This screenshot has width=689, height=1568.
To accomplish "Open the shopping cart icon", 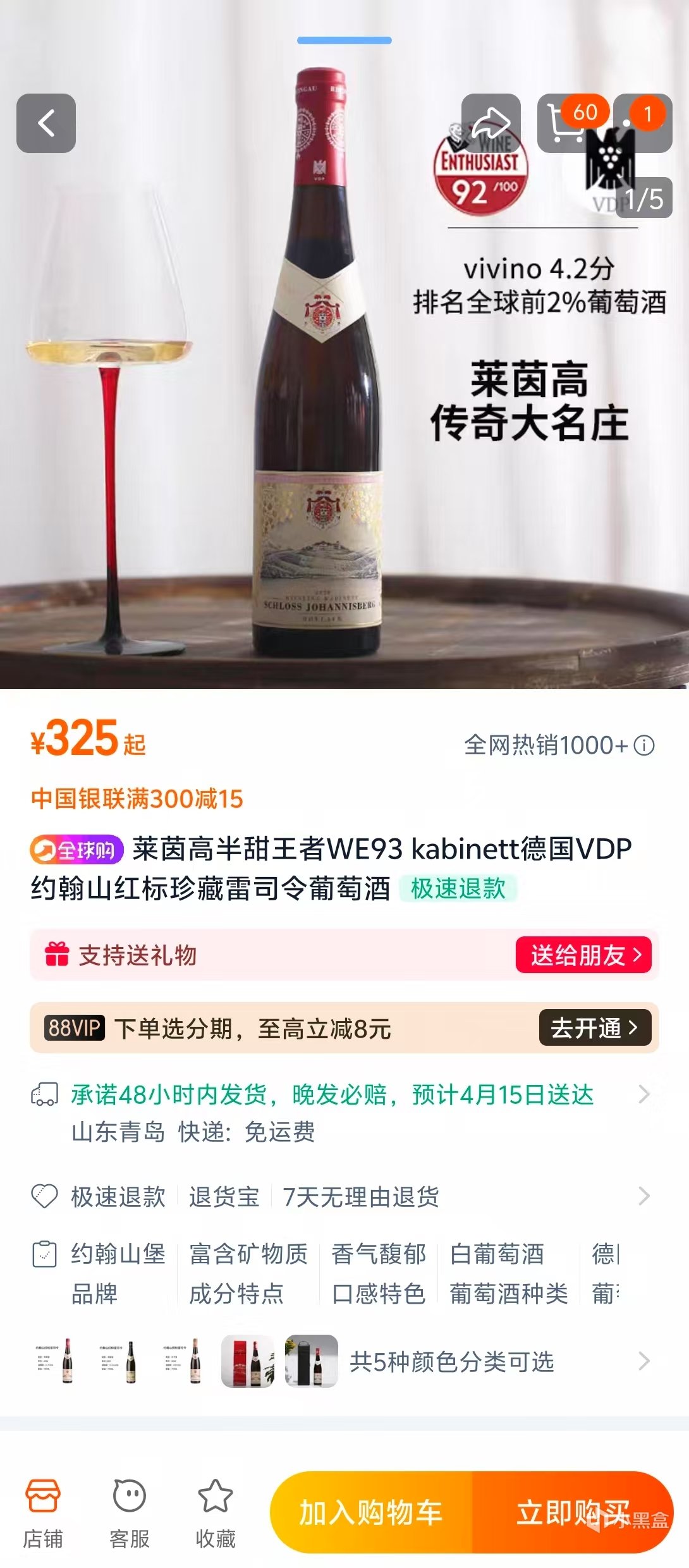I will [x=567, y=123].
